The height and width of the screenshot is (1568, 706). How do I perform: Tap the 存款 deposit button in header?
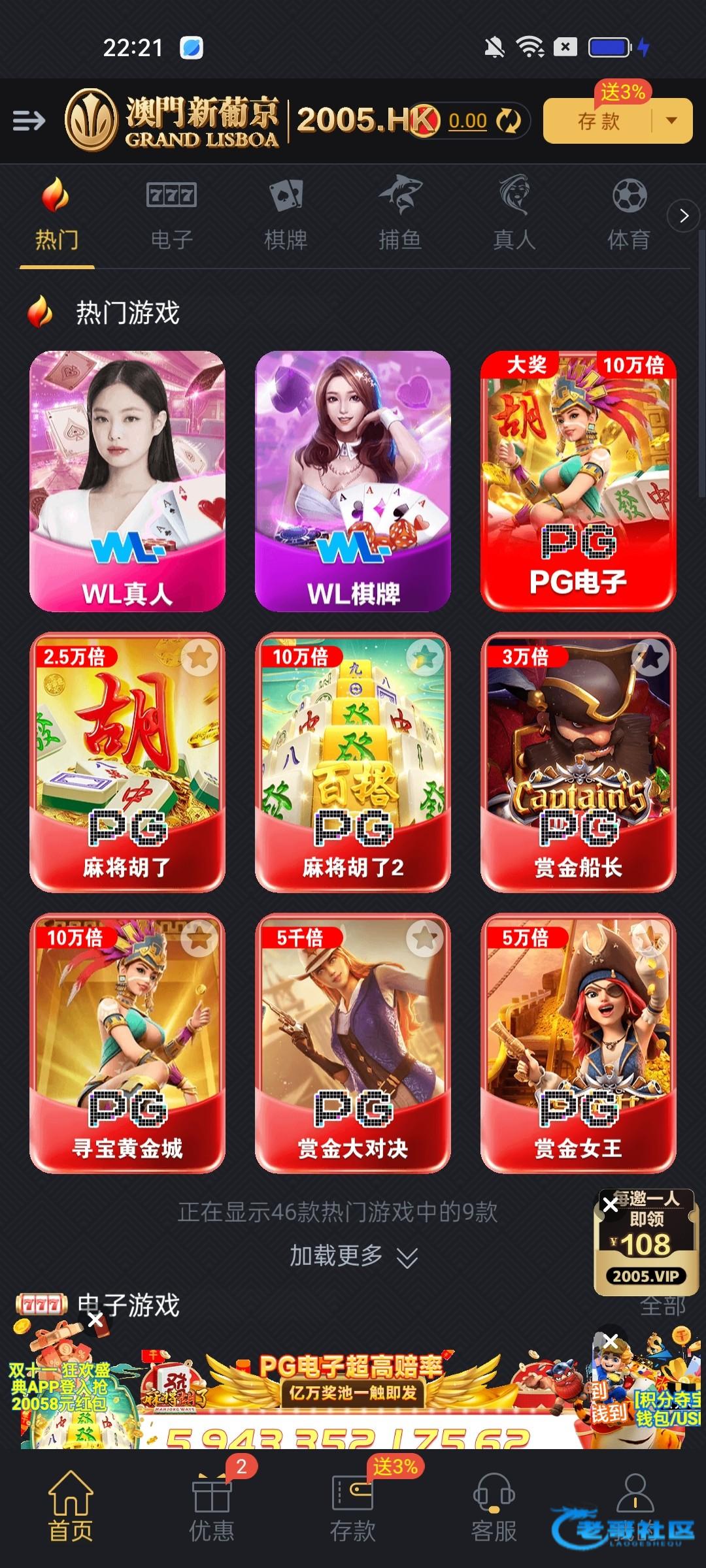click(598, 121)
